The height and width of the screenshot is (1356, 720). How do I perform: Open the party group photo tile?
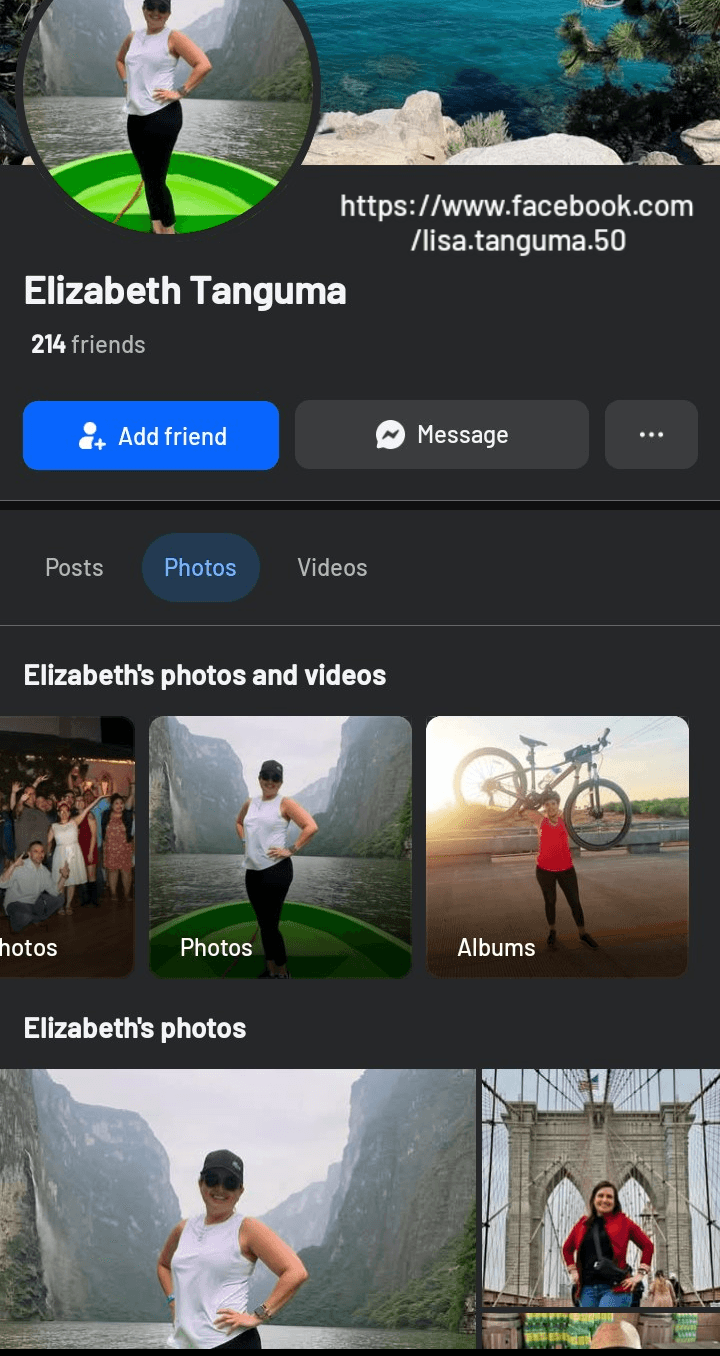pos(66,846)
